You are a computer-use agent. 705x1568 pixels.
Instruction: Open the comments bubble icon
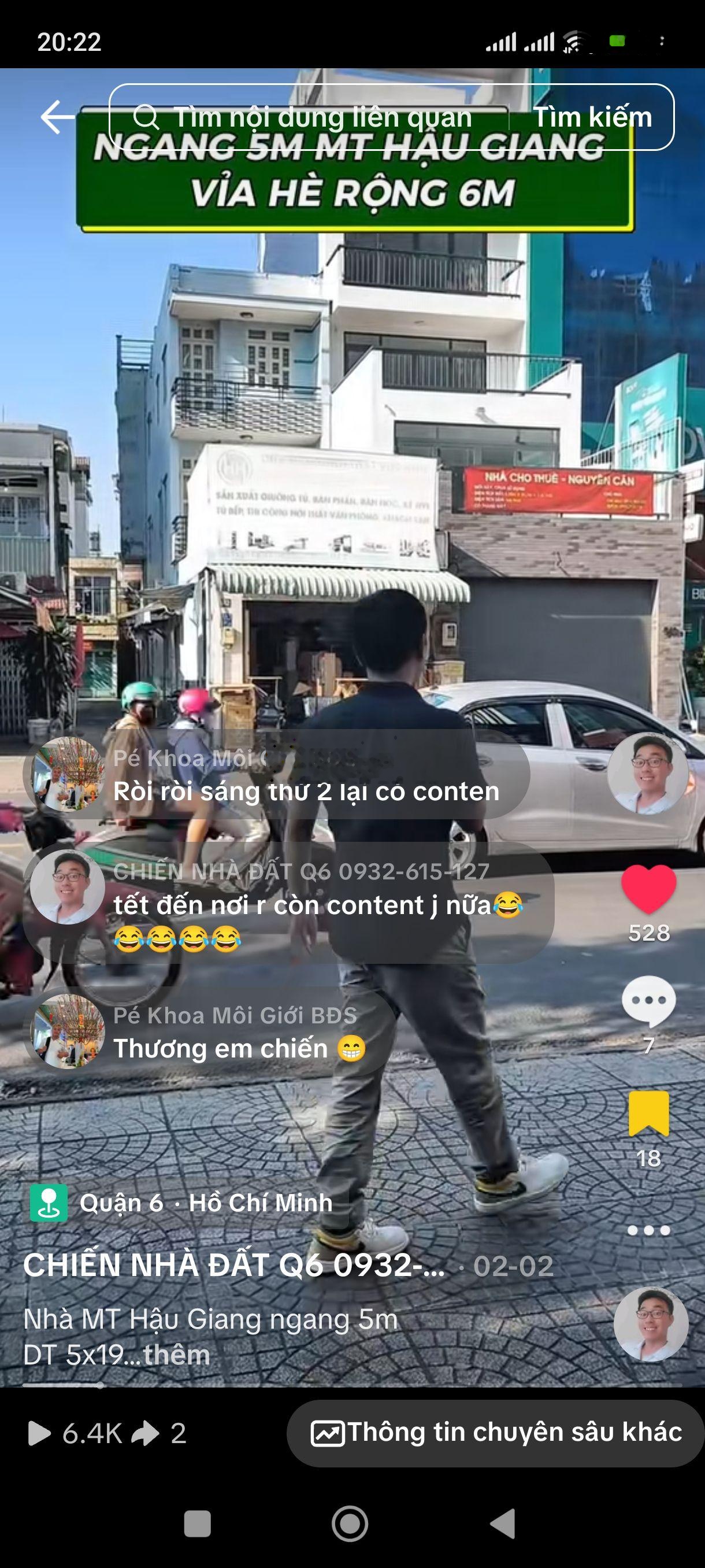click(648, 1001)
